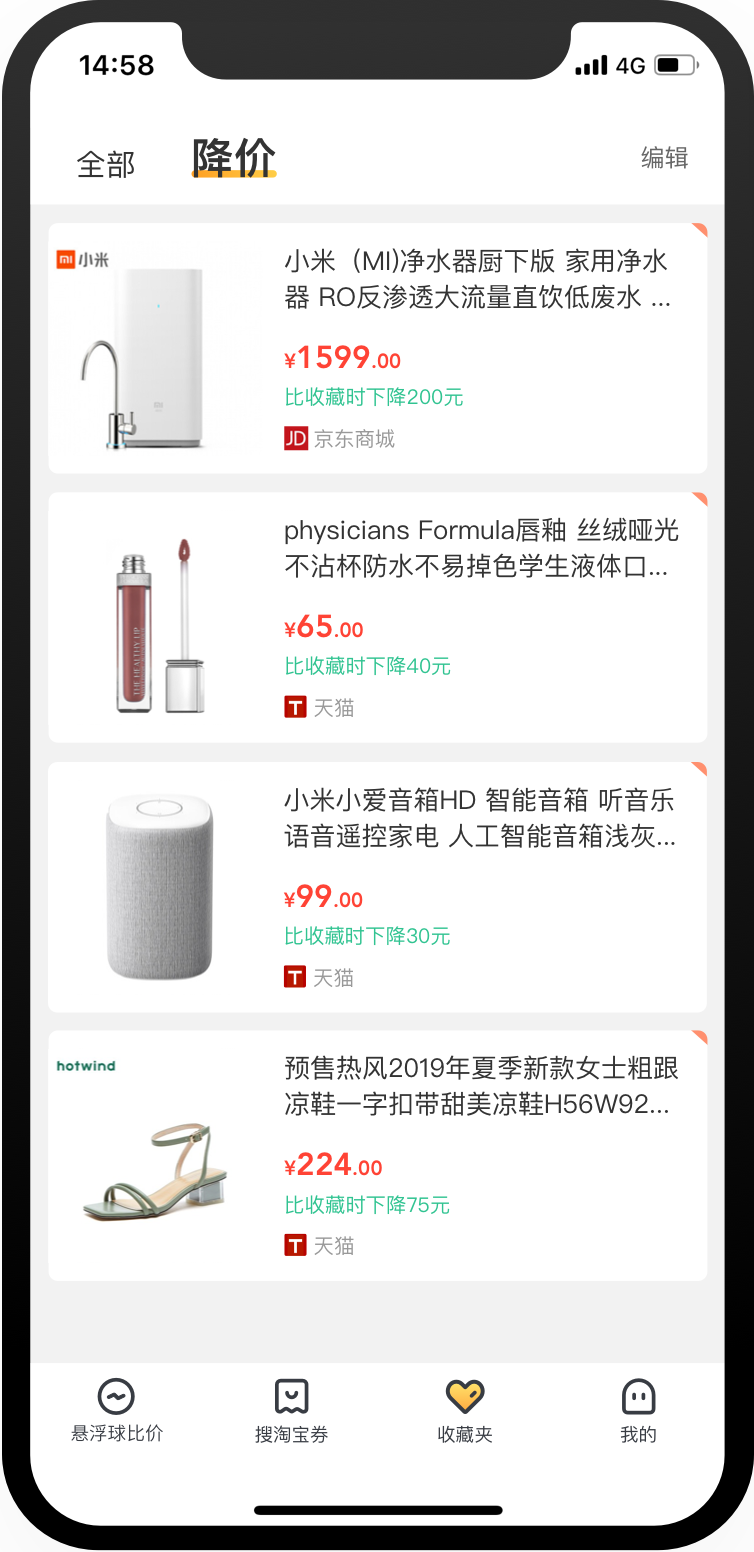Switch to the 全部 tab
The width and height of the screenshot is (754, 1552).
[x=106, y=164]
